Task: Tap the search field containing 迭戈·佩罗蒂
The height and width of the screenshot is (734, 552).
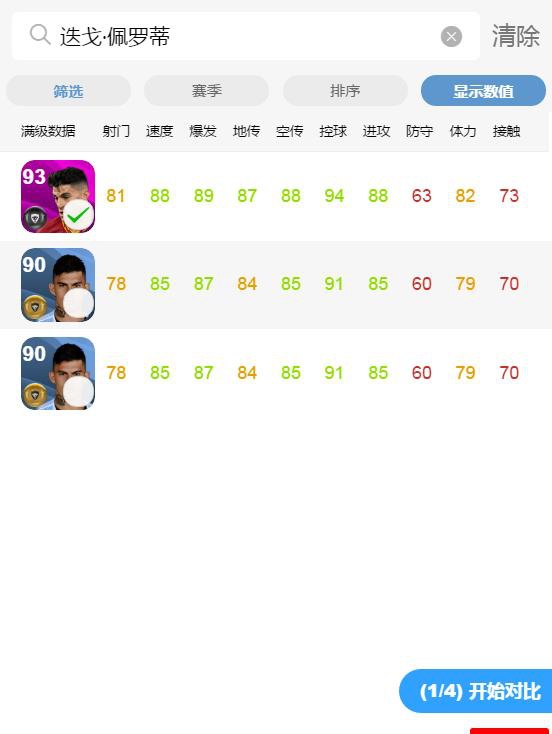Action: (x=245, y=36)
